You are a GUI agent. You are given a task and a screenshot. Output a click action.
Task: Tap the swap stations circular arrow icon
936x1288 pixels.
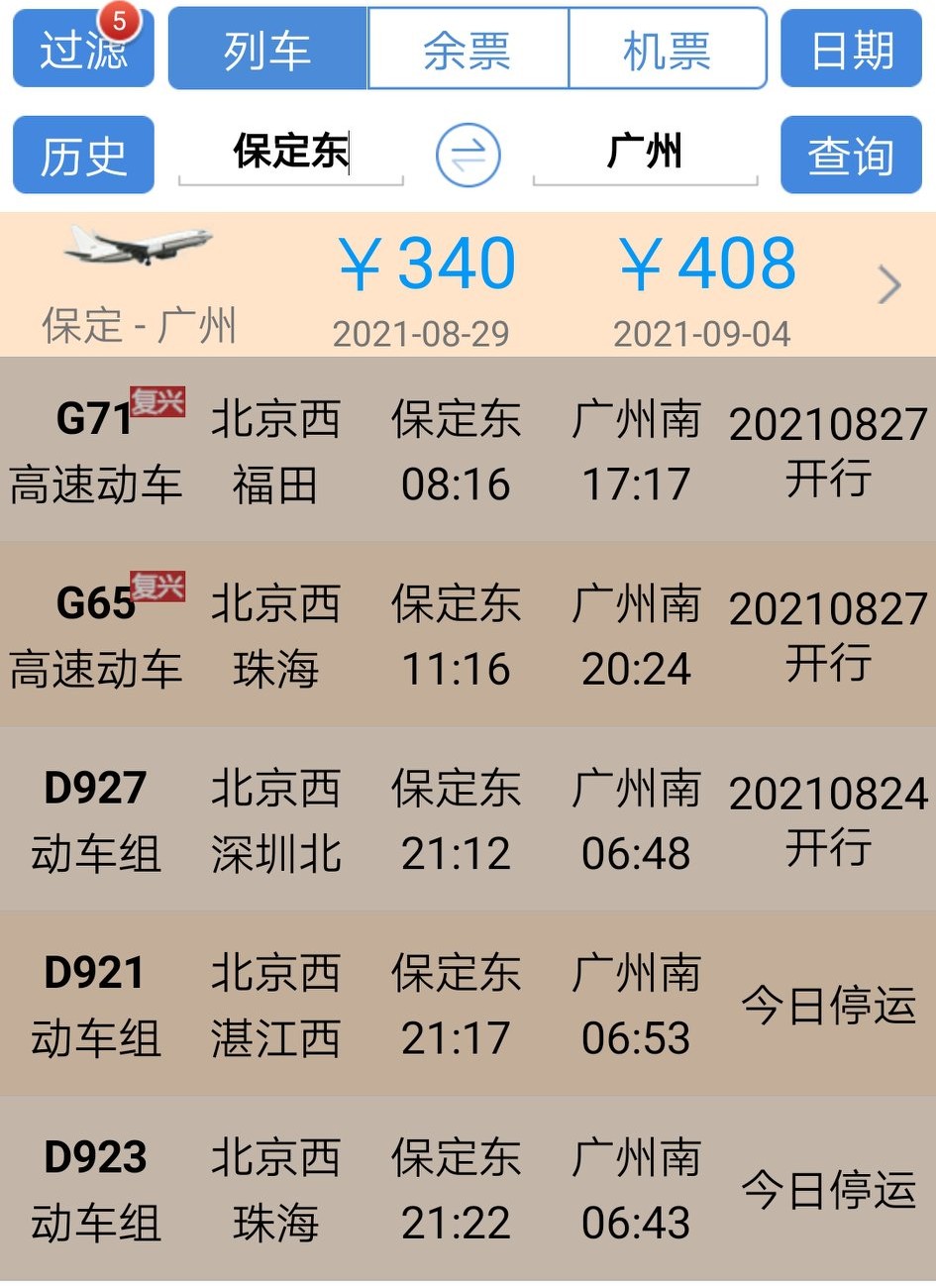[x=468, y=155]
